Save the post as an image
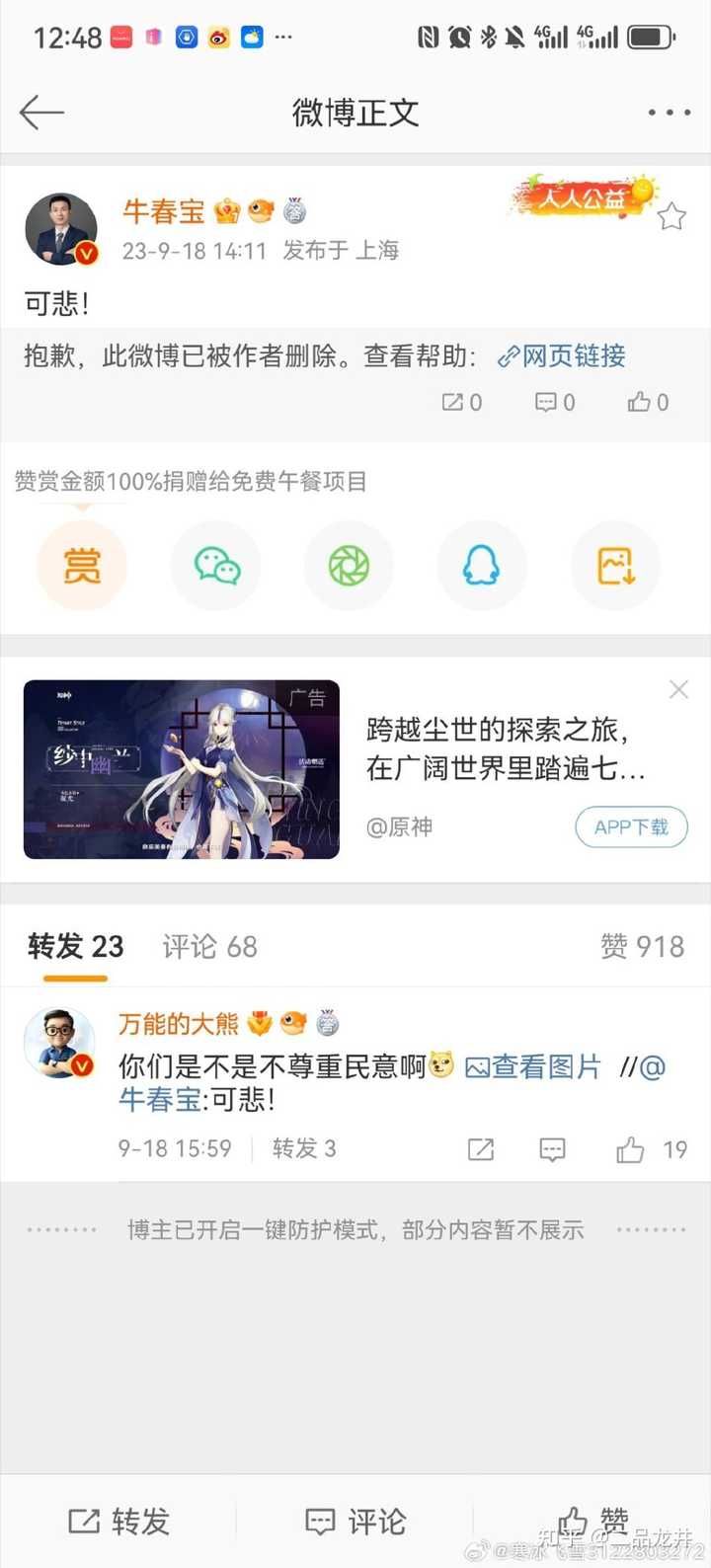This screenshot has width=711, height=1568. [615, 566]
